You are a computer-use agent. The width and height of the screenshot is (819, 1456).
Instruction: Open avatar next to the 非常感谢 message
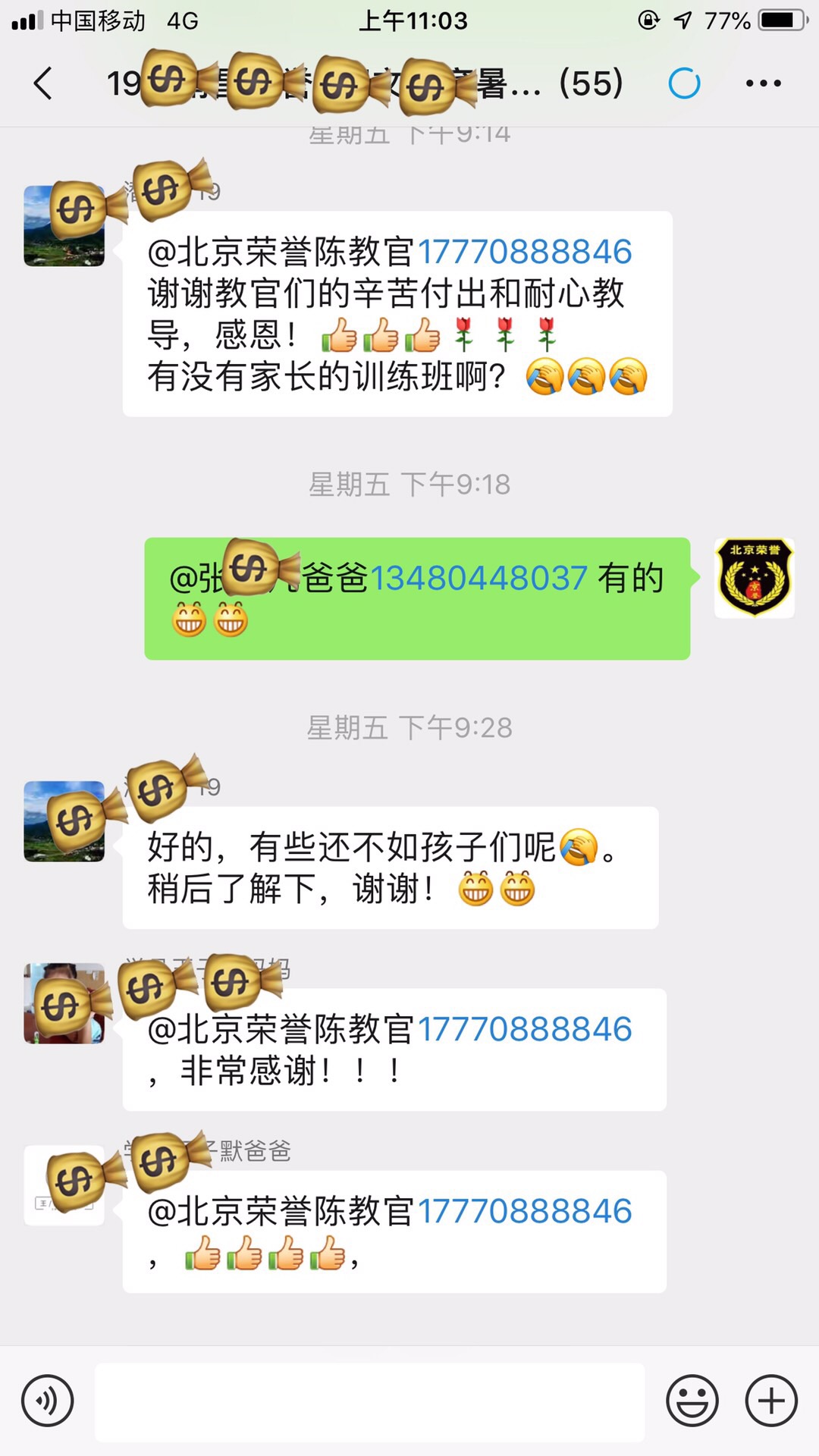coord(64,1003)
